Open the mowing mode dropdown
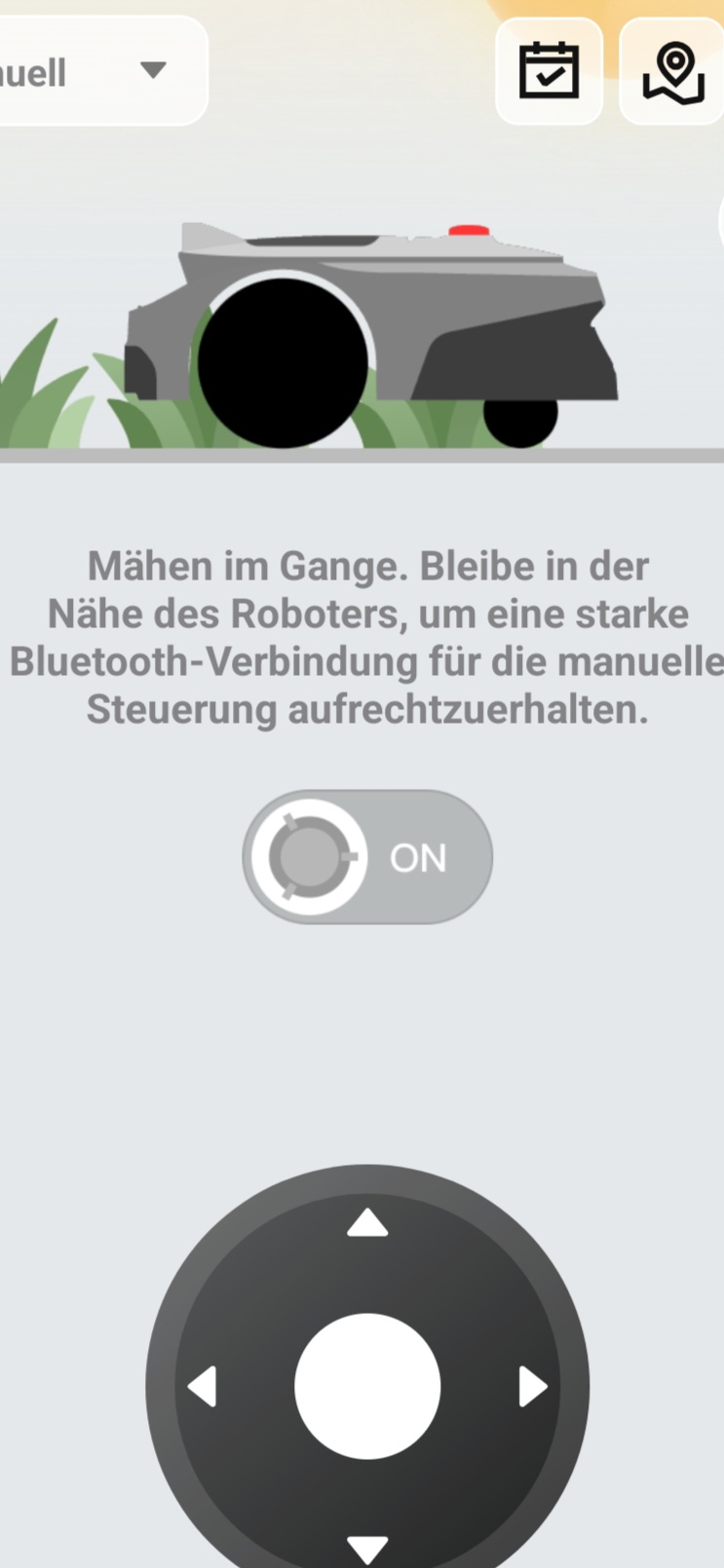 pyautogui.click(x=102, y=71)
